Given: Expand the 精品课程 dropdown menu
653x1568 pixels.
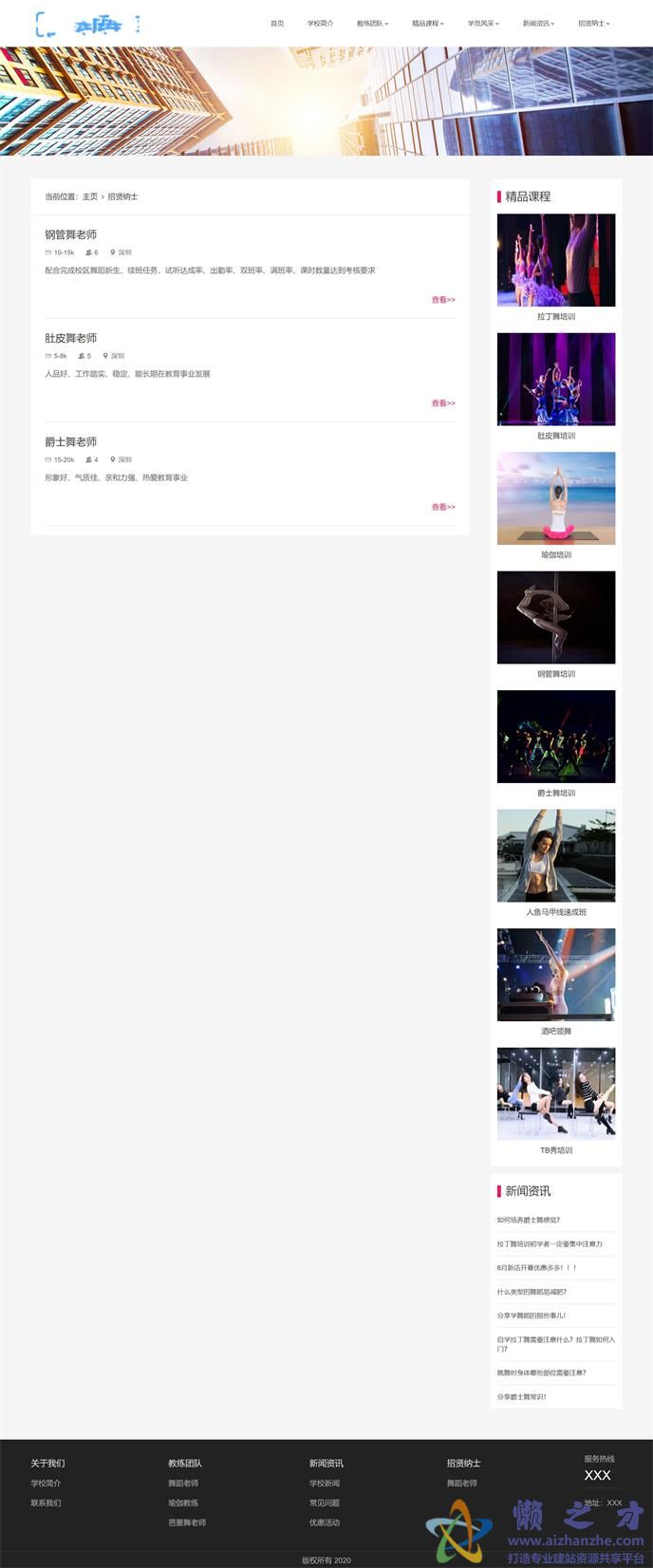Looking at the screenshot, I should 427,23.
